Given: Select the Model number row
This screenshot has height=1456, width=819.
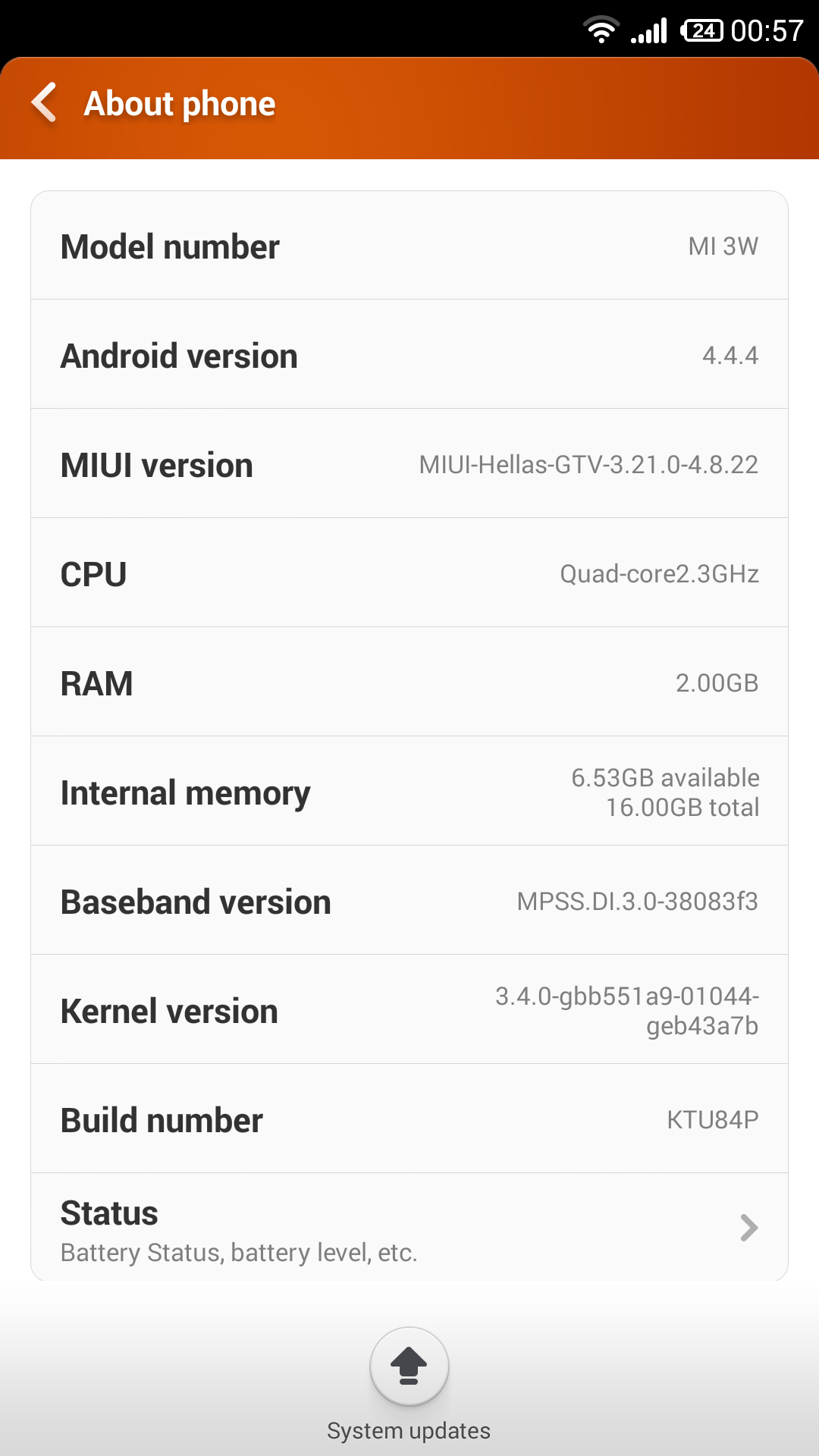Looking at the screenshot, I should tap(409, 246).
